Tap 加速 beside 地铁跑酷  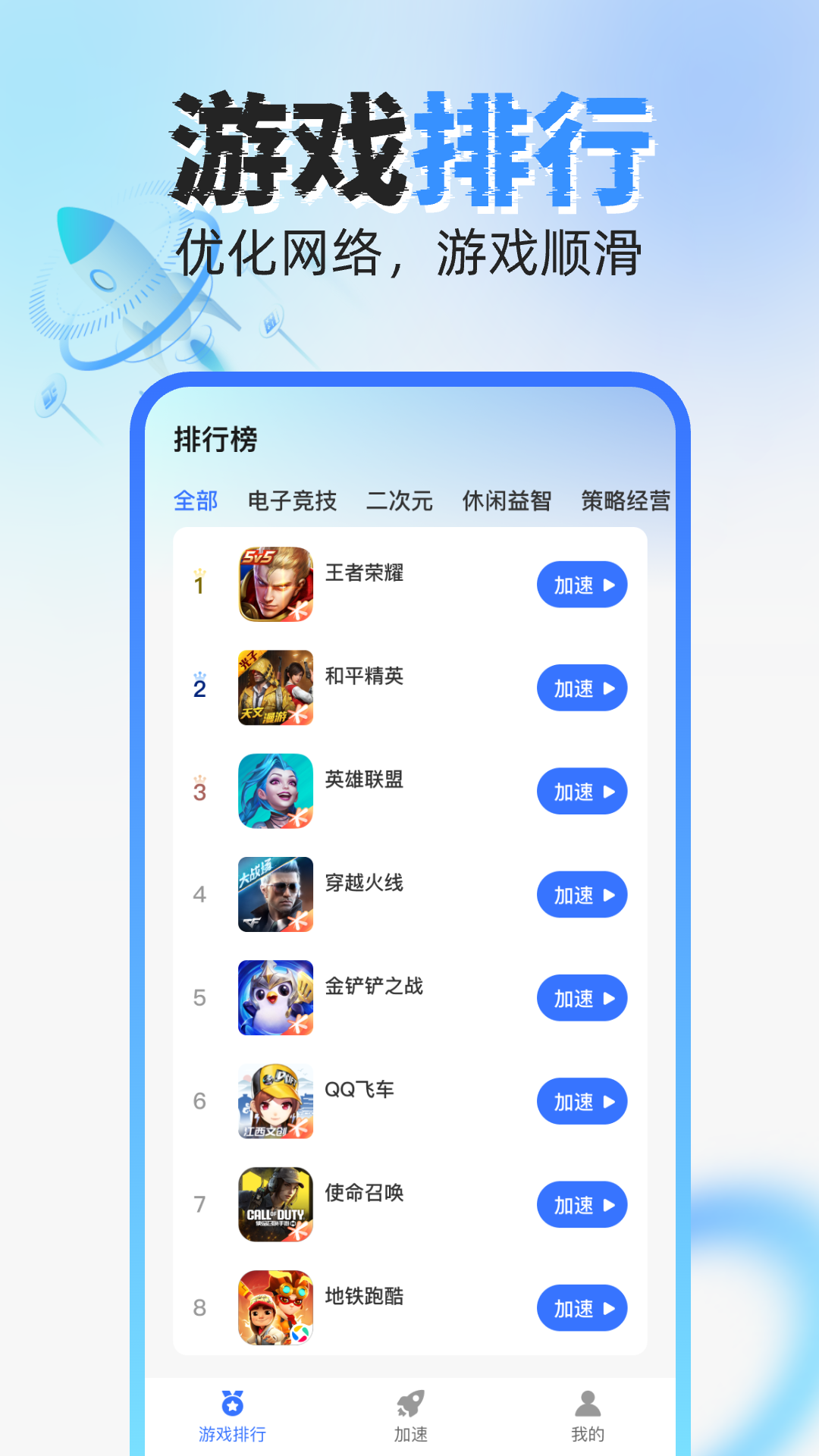tap(582, 1308)
